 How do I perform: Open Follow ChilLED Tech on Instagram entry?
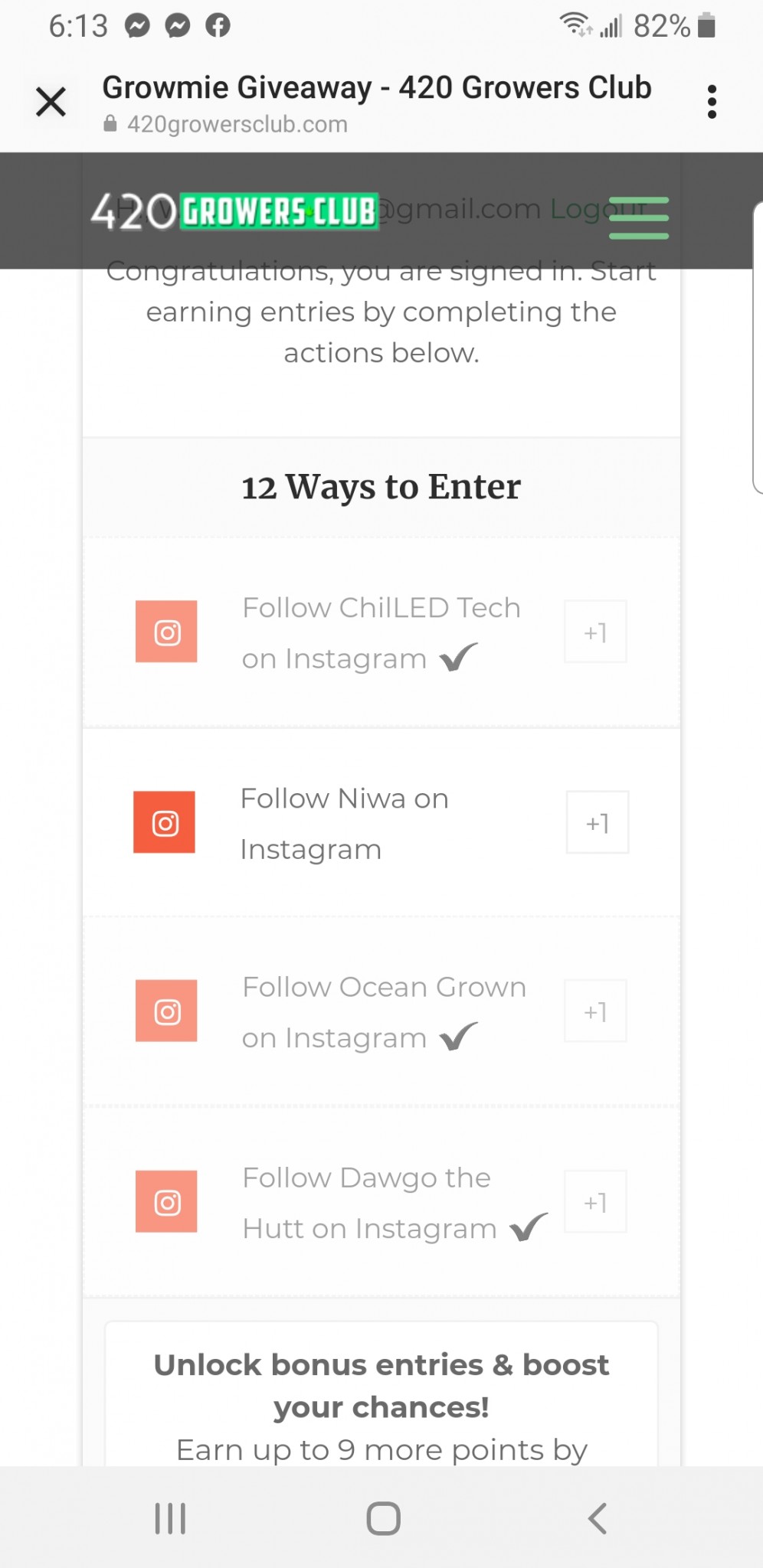click(x=381, y=632)
